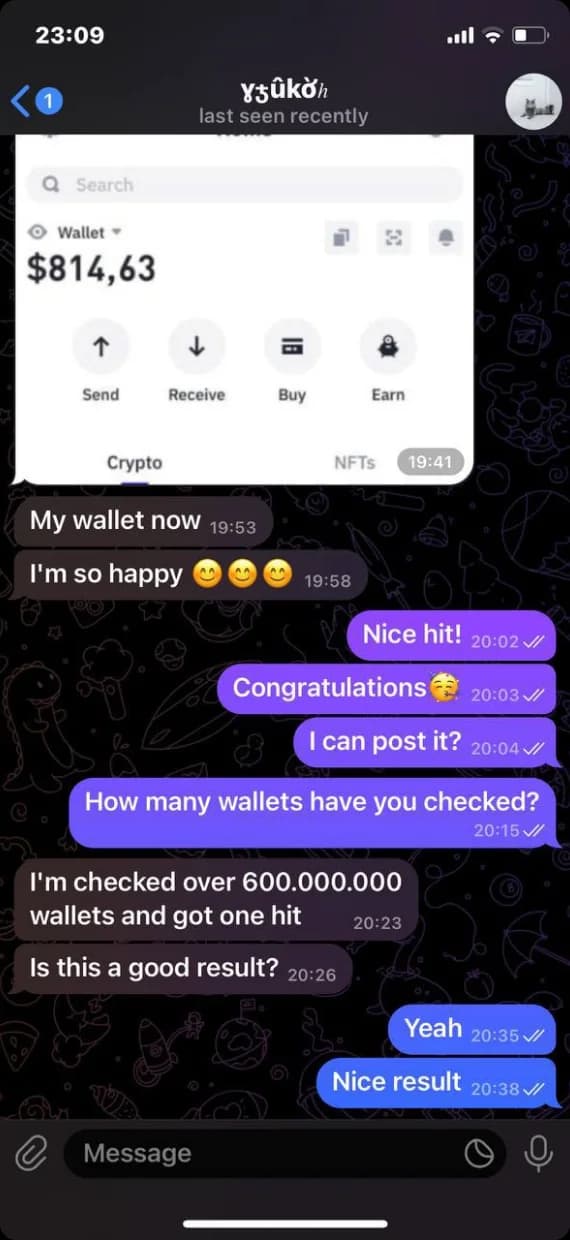Open the contact's profile avatar

tap(533, 101)
